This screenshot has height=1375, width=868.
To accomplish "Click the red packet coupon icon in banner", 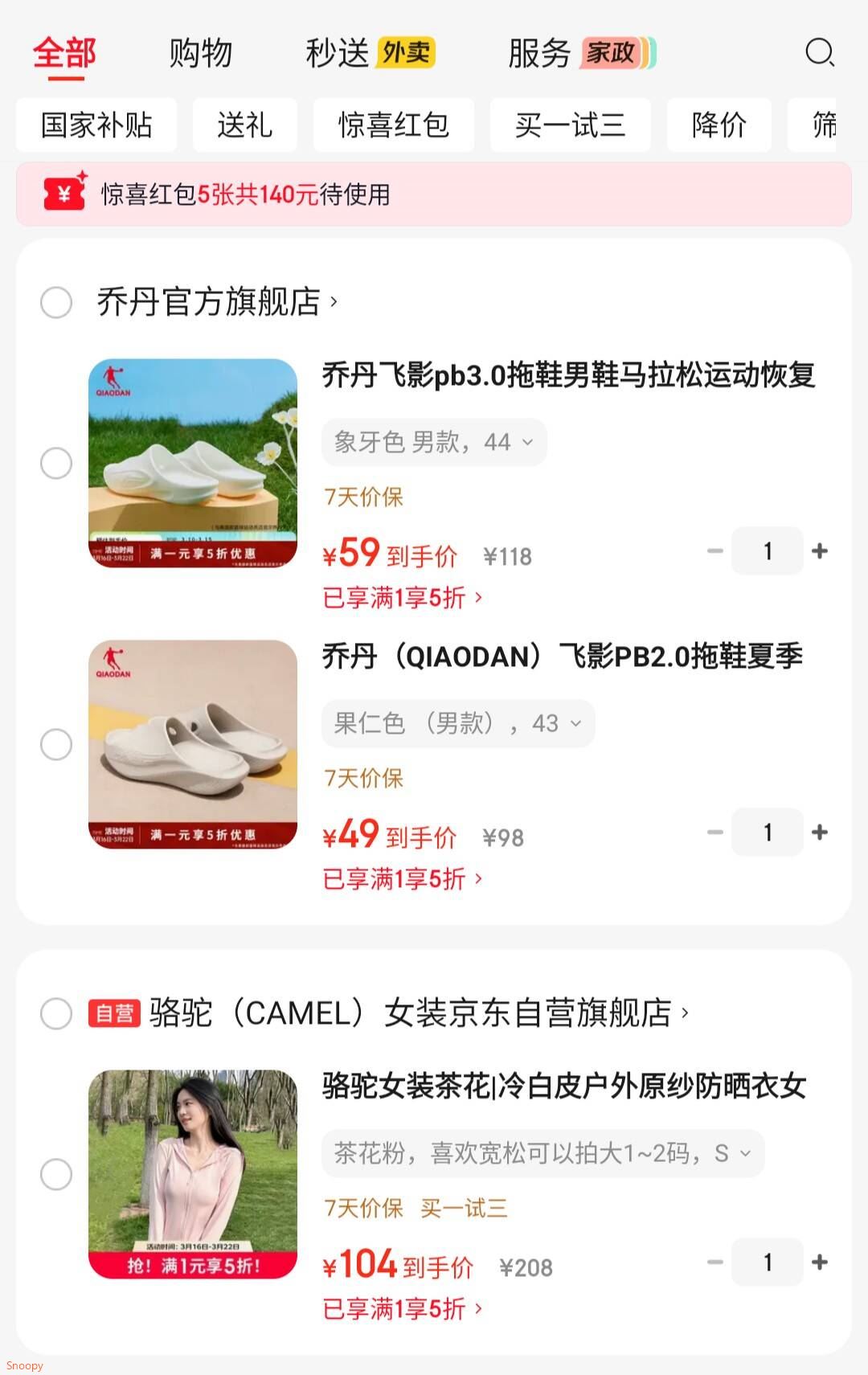I will [63, 193].
